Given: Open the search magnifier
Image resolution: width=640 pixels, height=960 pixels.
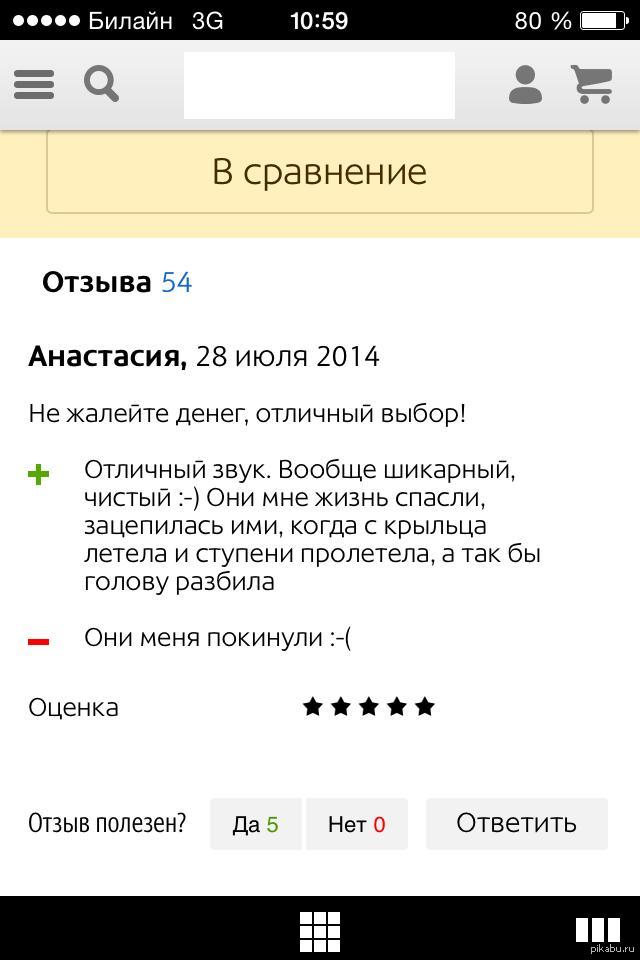Looking at the screenshot, I should pyautogui.click(x=101, y=85).
